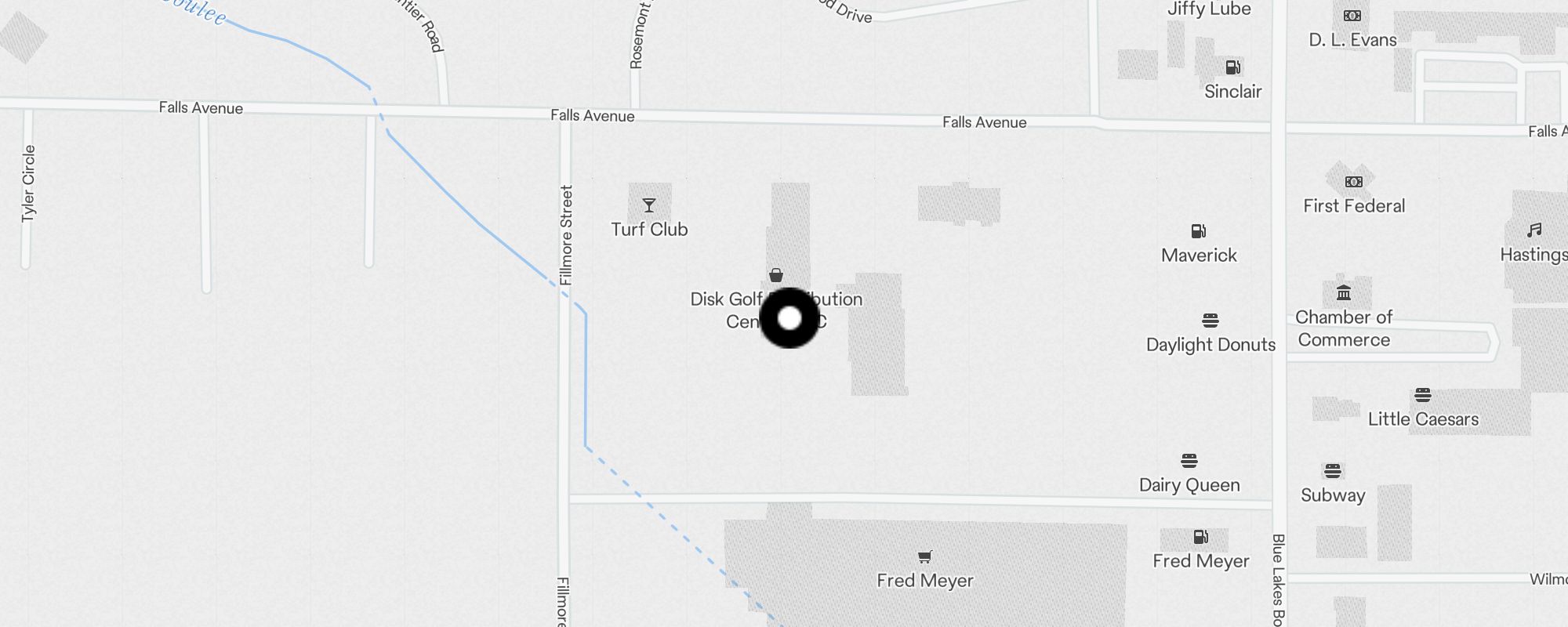Image resolution: width=1568 pixels, height=627 pixels.
Task: Open the D. L. Evans bank marker
Action: coord(1352,16)
